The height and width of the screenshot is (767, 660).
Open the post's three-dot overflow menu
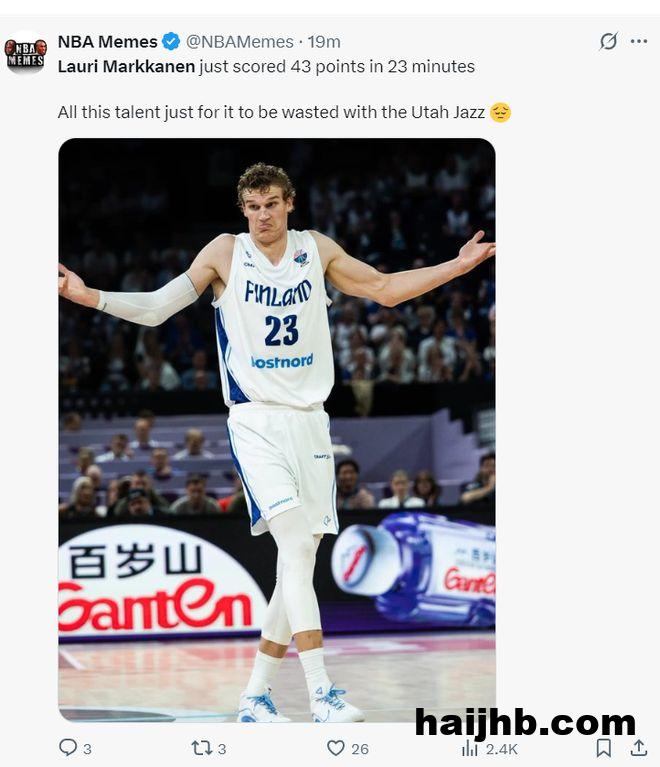(x=639, y=42)
